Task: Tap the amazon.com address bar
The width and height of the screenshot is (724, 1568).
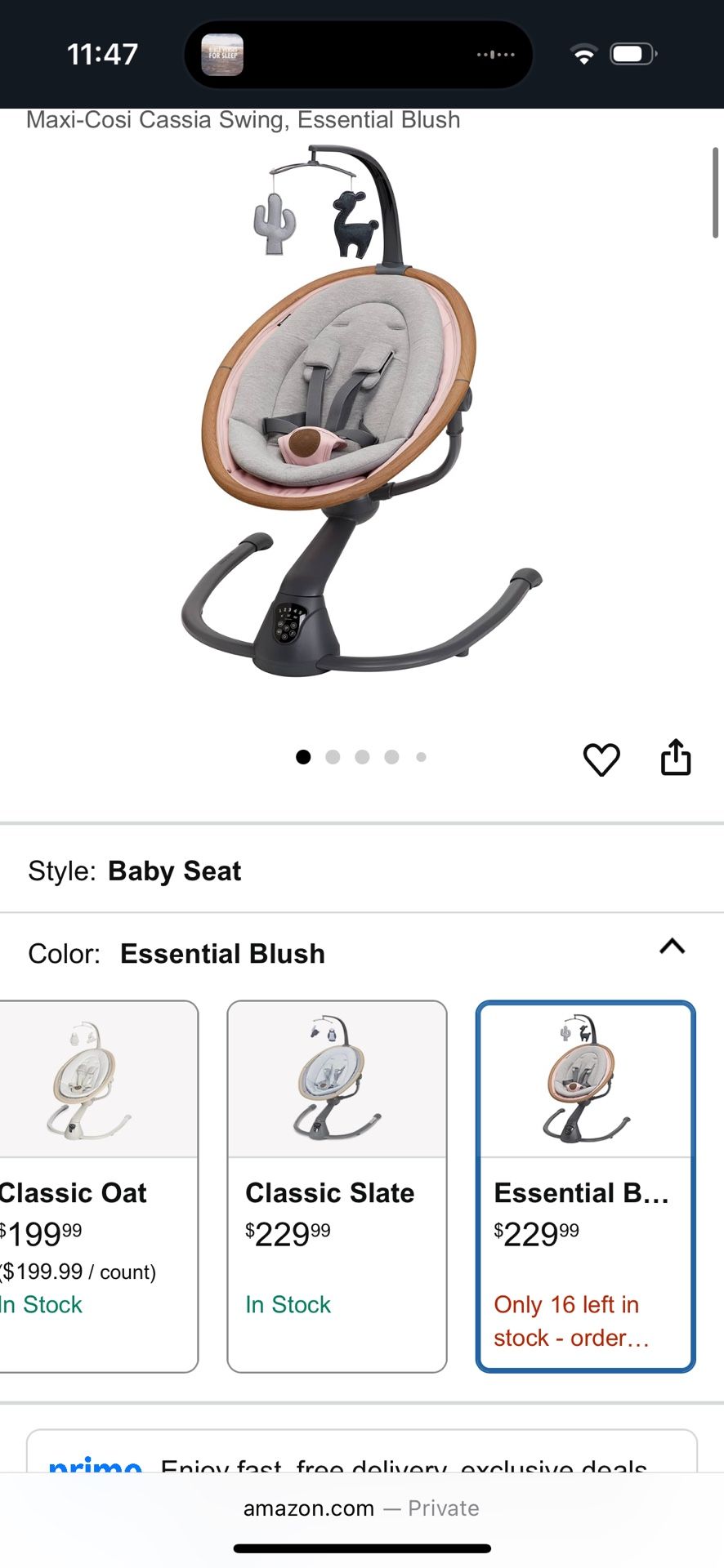Action: click(361, 1508)
